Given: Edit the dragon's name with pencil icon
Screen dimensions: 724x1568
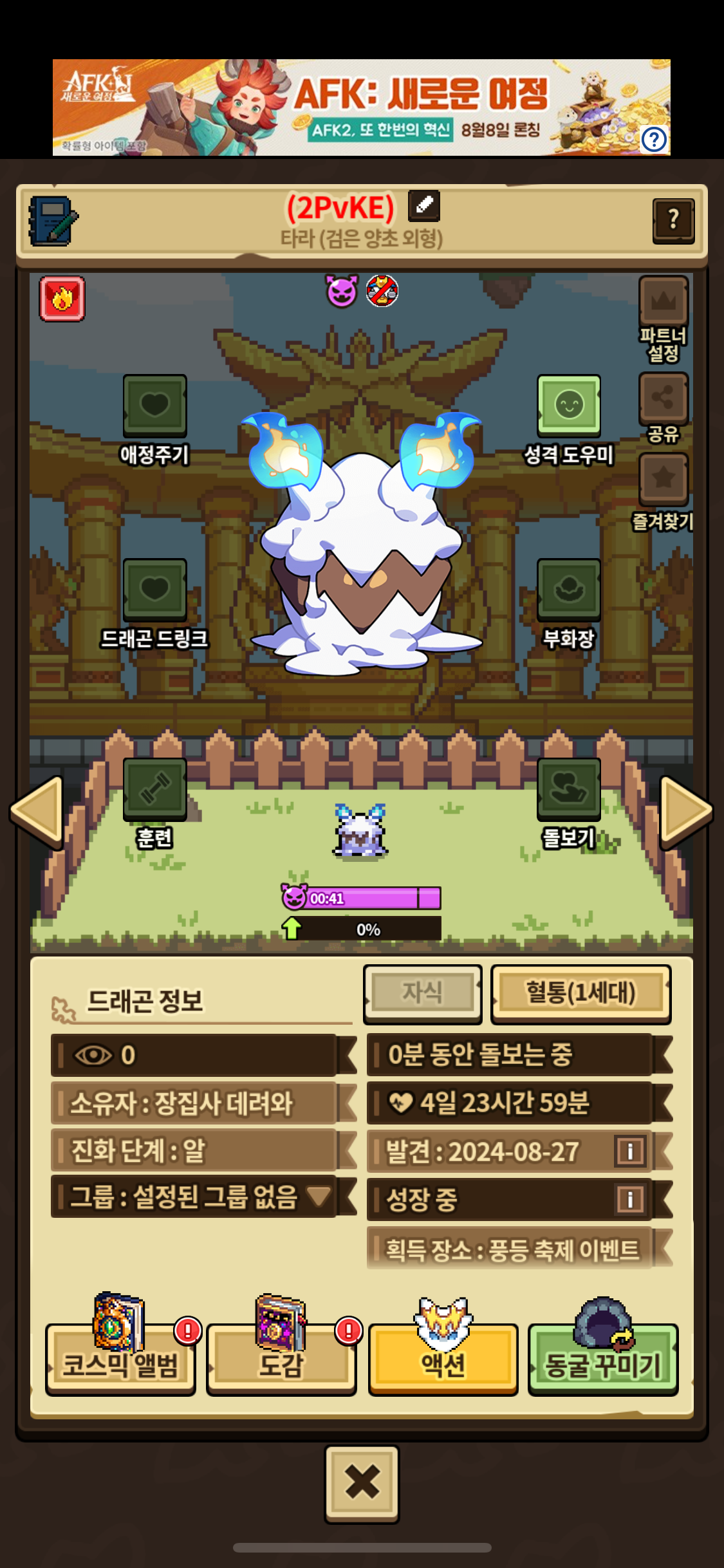Looking at the screenshot, I should click(424, 206).
